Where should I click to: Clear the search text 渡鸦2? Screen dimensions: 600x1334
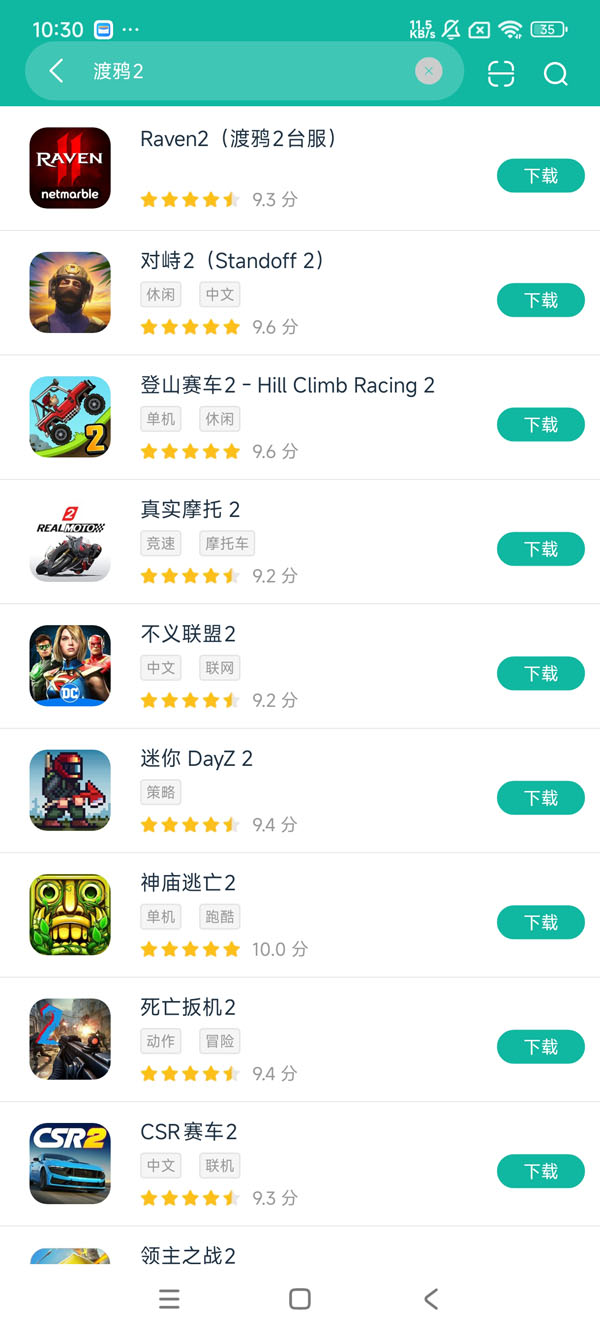(x=428, y=71)
